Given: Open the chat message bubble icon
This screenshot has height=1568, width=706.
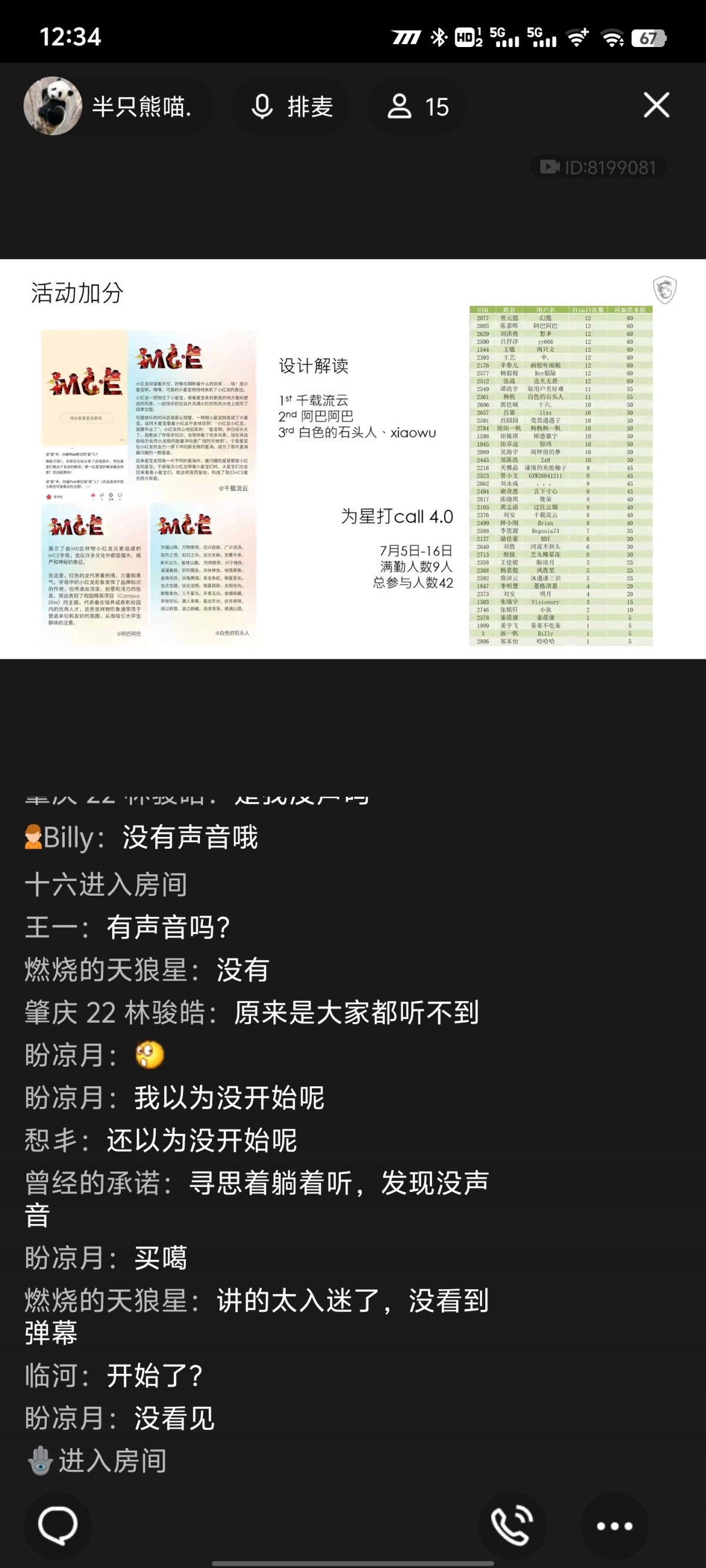Looking at the screenshot, I should point(57,1525).
